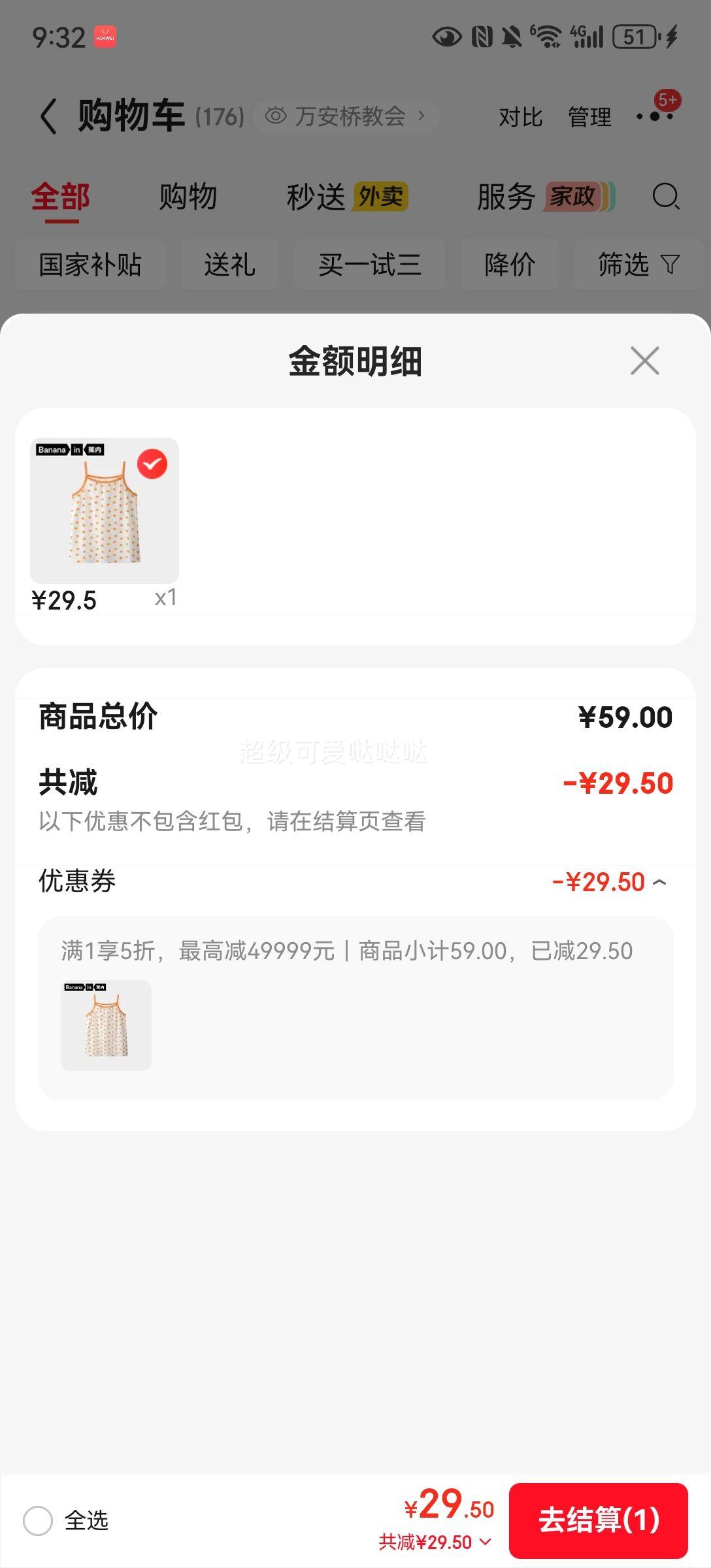Uncheck the selected ¥29.5 camisole item

point(152,465)
